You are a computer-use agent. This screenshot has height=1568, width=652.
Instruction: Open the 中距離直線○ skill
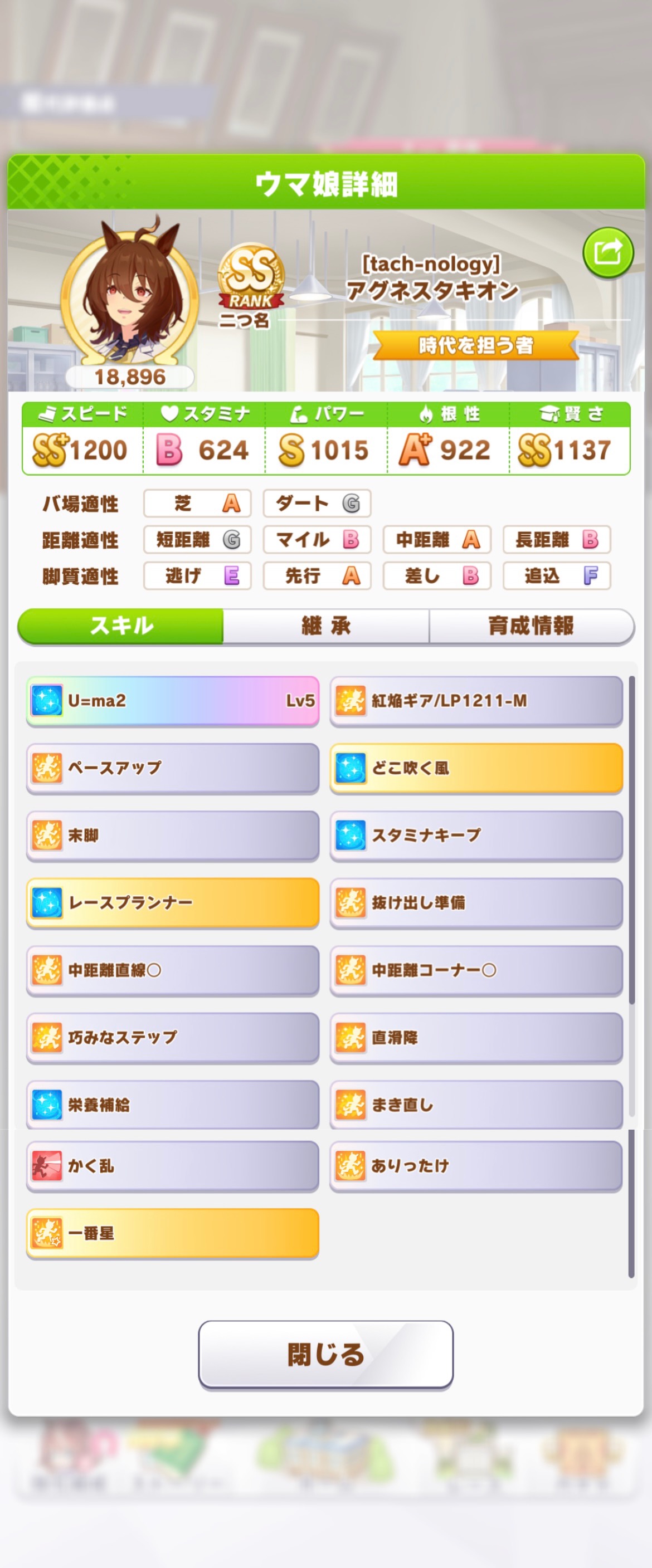tap(173, 970)
